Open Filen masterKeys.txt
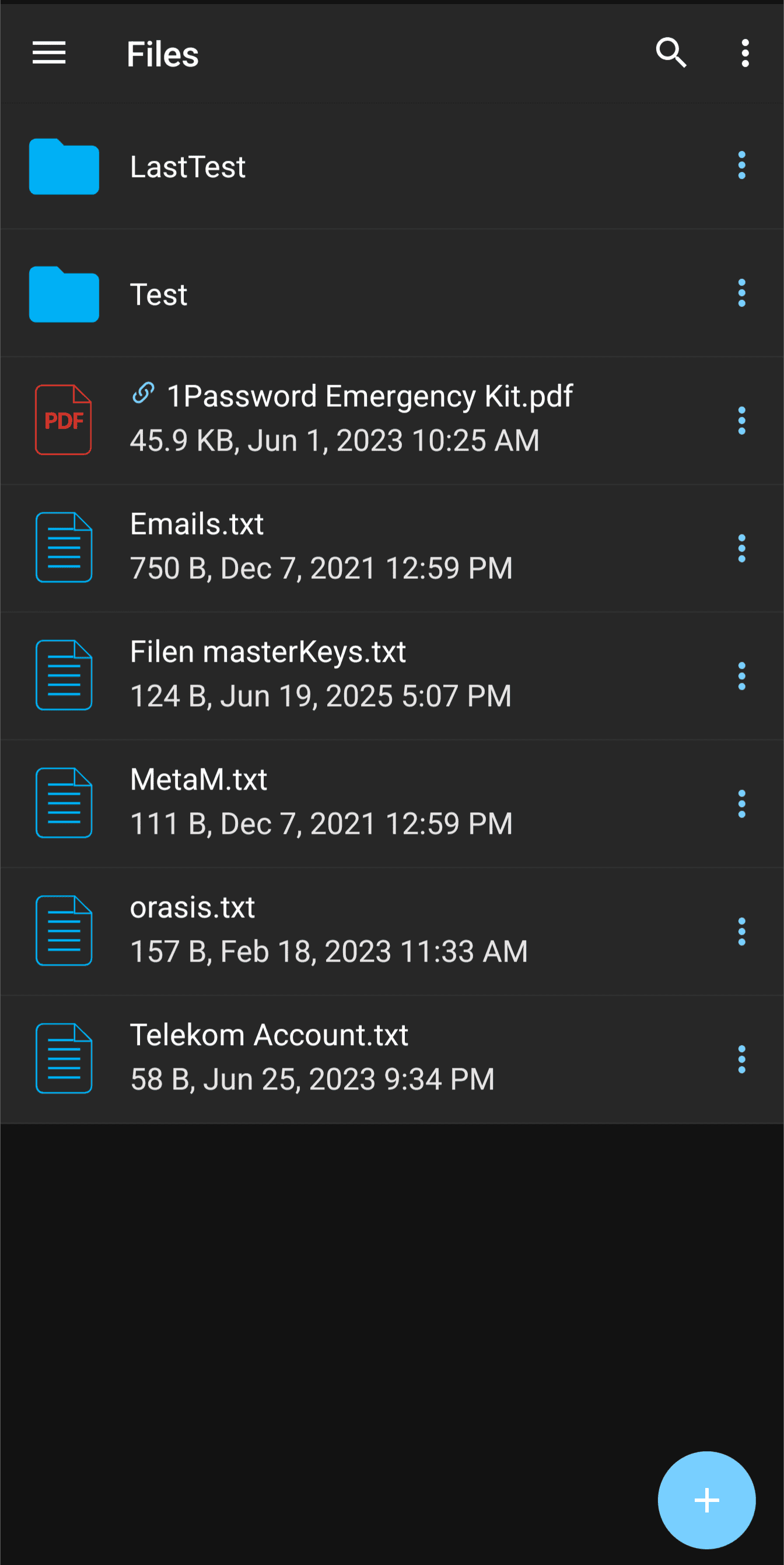The width and height of the screenshot is (784, 1565). pos(391,676)
